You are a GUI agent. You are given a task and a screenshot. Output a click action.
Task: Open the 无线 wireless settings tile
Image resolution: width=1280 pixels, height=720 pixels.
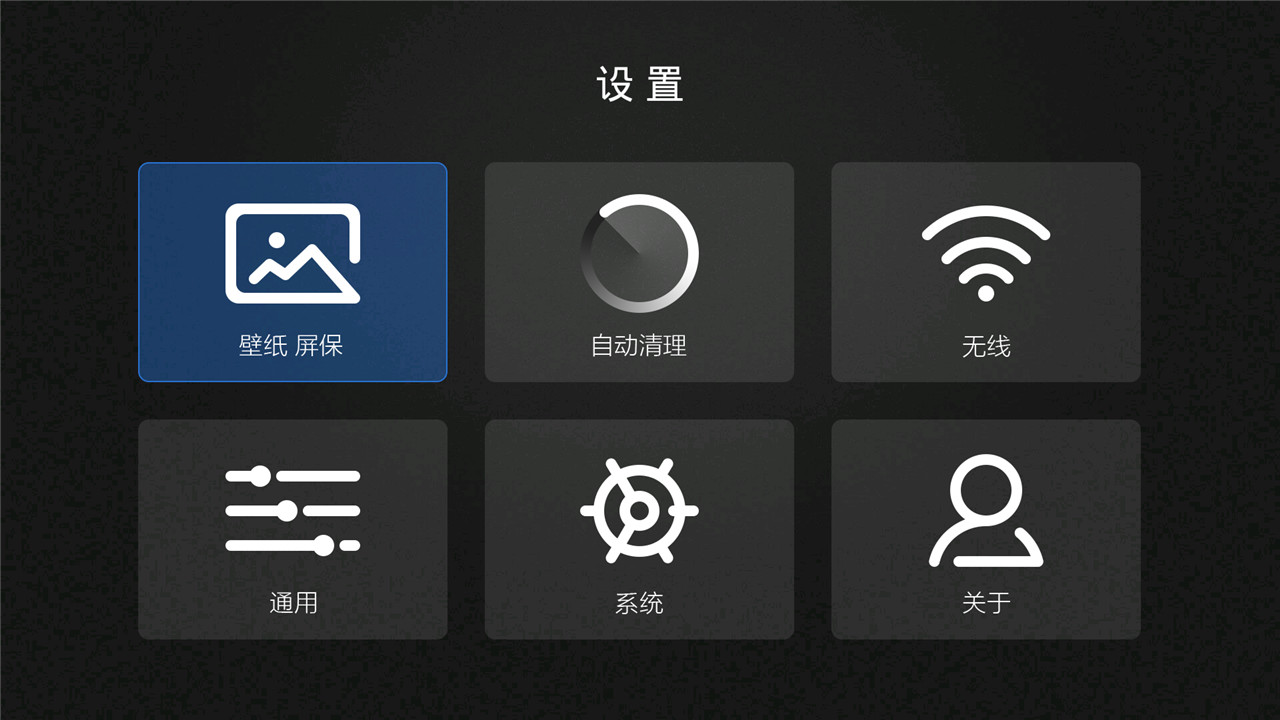coord(985,272)
